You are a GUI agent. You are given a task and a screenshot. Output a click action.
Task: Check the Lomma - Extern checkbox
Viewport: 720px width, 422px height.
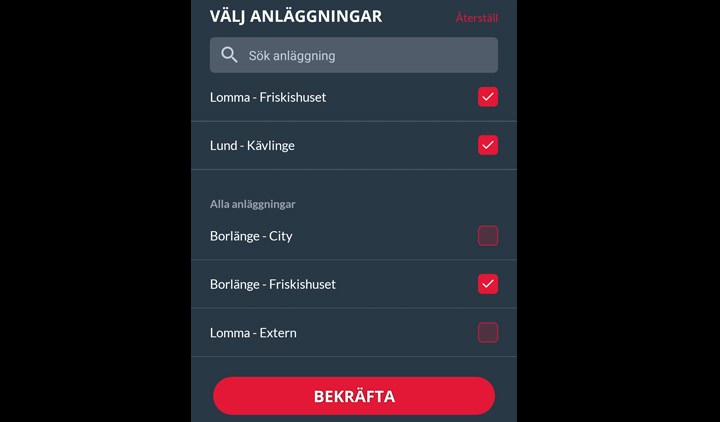click(x=487, y=332)
